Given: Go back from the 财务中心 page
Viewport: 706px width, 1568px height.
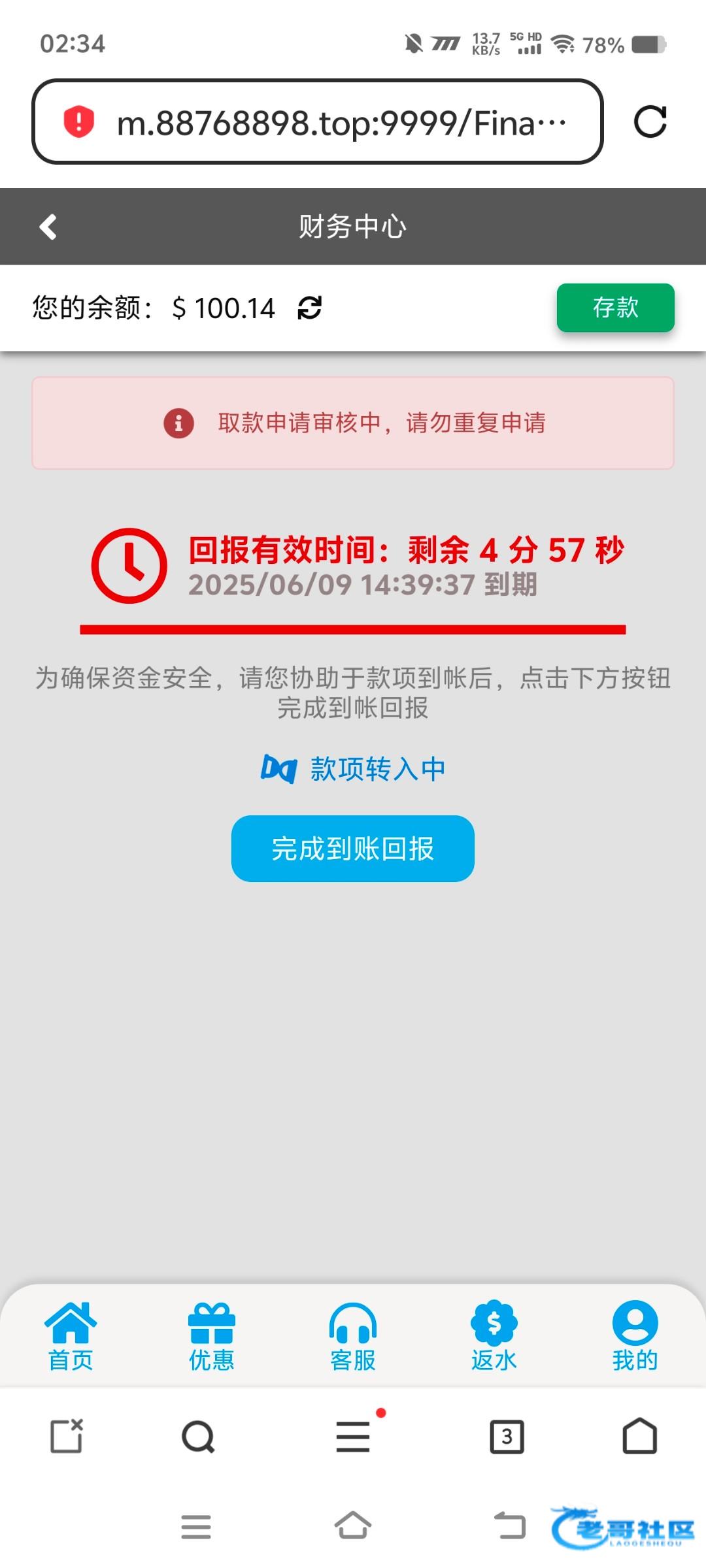Looking at the screenshot, I should click(x=48, y=227).
